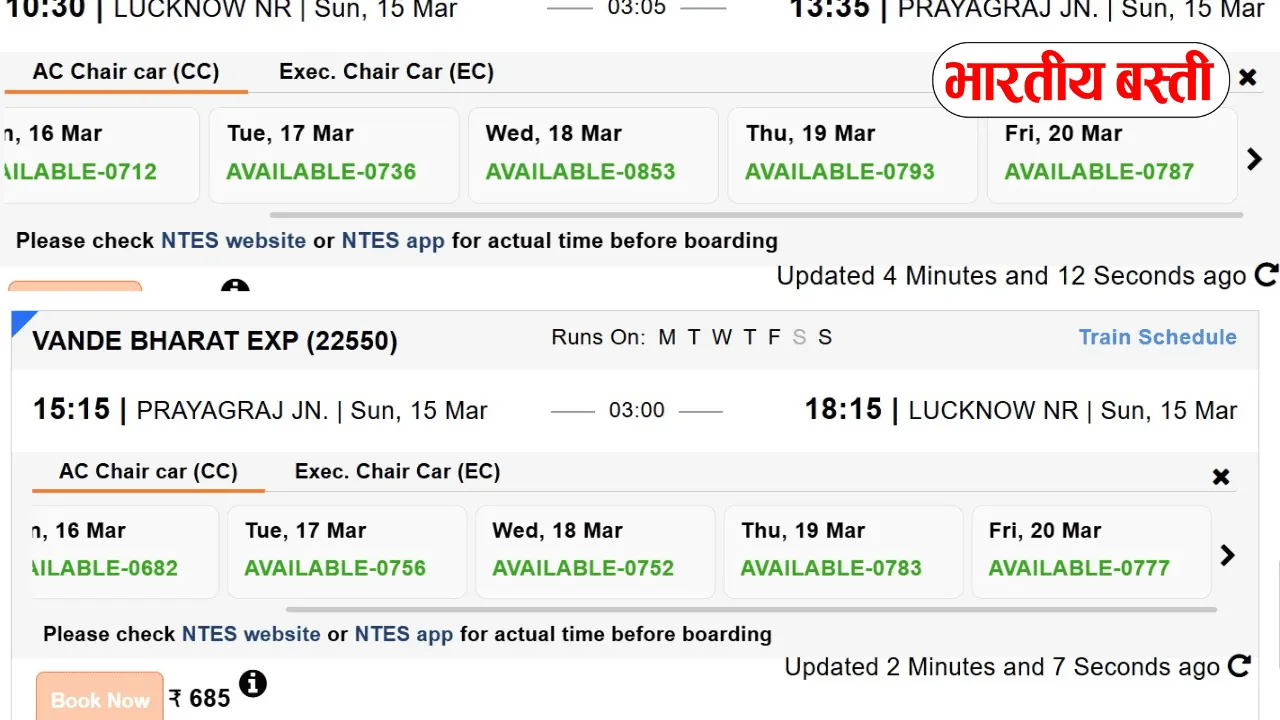Refresh availability updated 4 minutes ago
1280x720 pixels.
(x=1266, y=275)
